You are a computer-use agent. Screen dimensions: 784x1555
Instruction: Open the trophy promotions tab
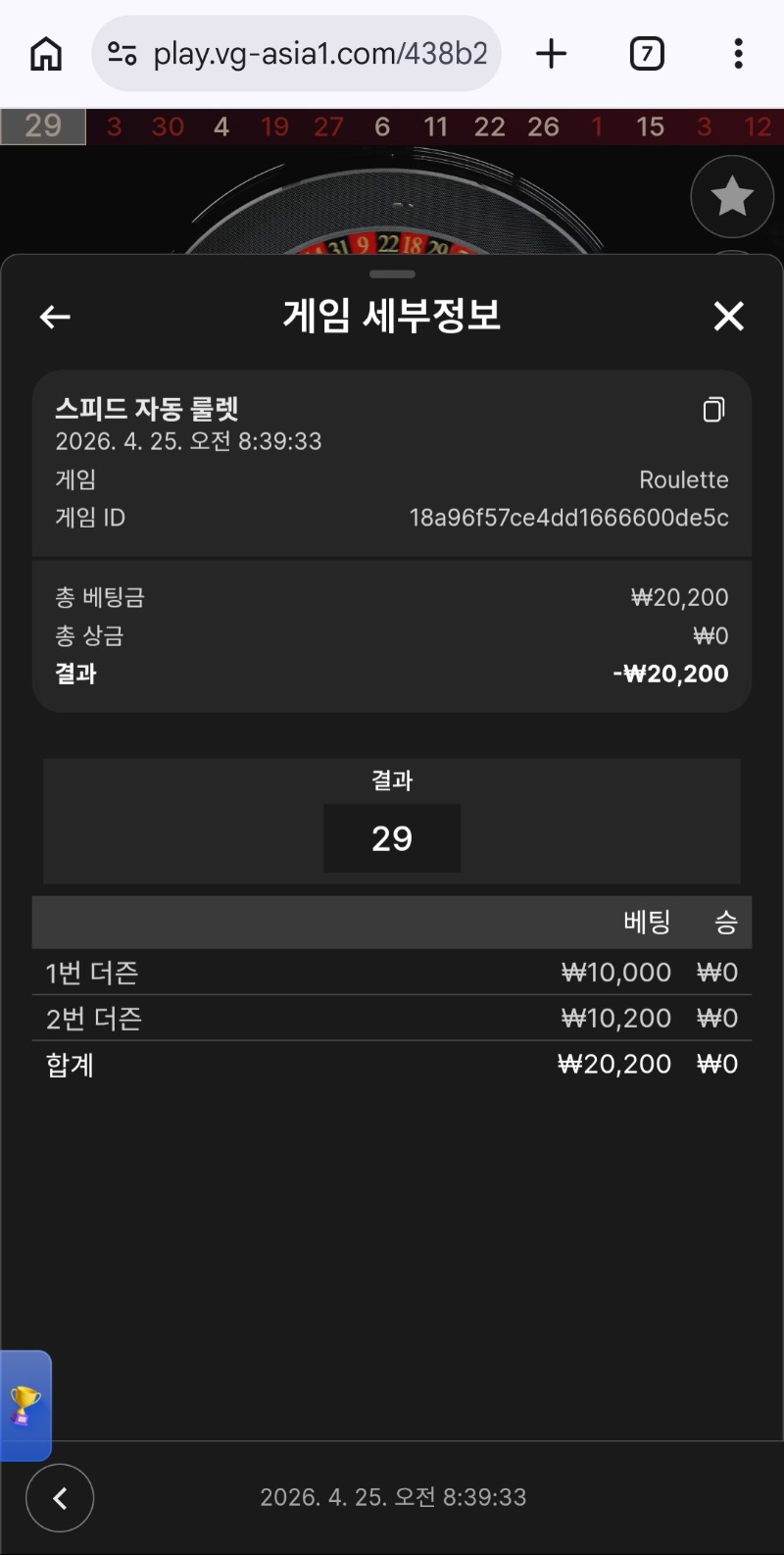click(24, 1406)
